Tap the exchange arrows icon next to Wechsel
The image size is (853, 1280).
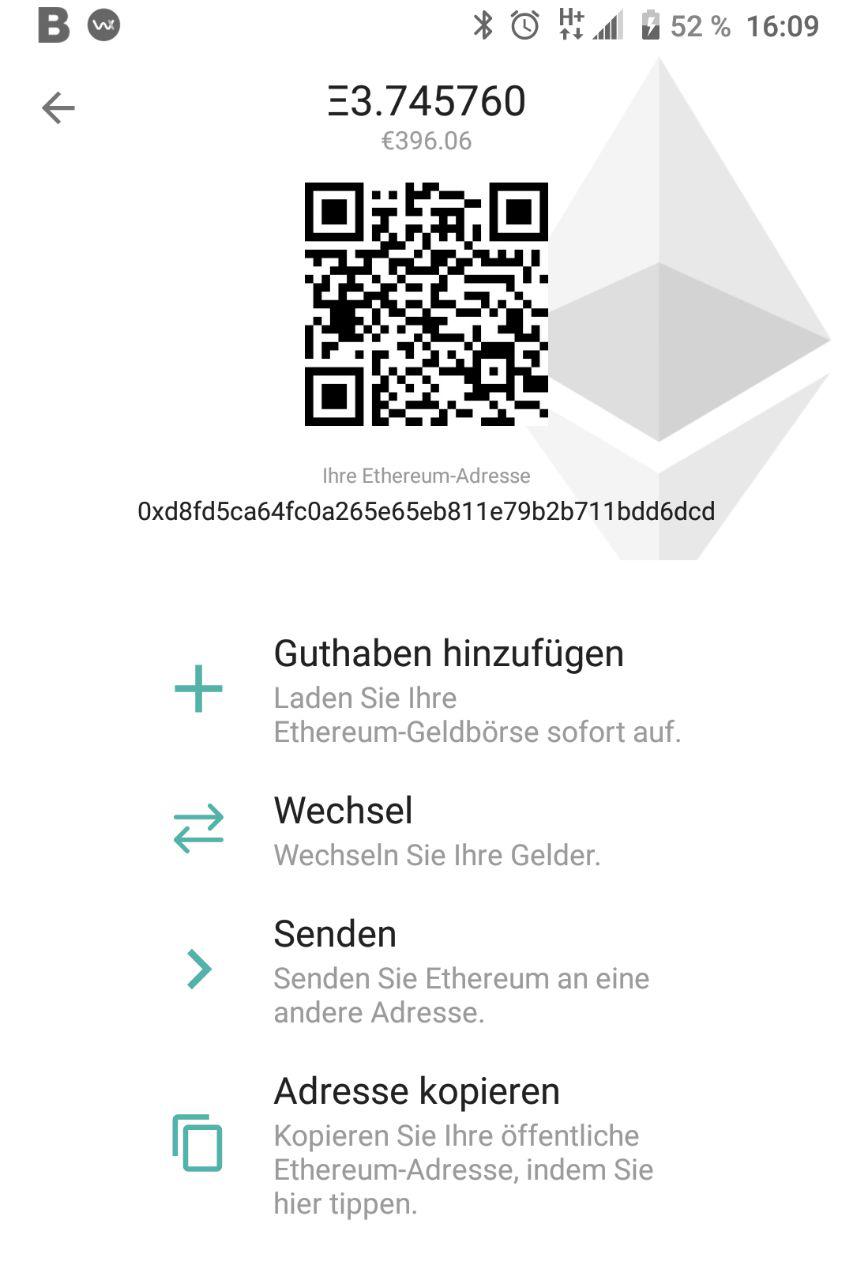pos(198,829)
